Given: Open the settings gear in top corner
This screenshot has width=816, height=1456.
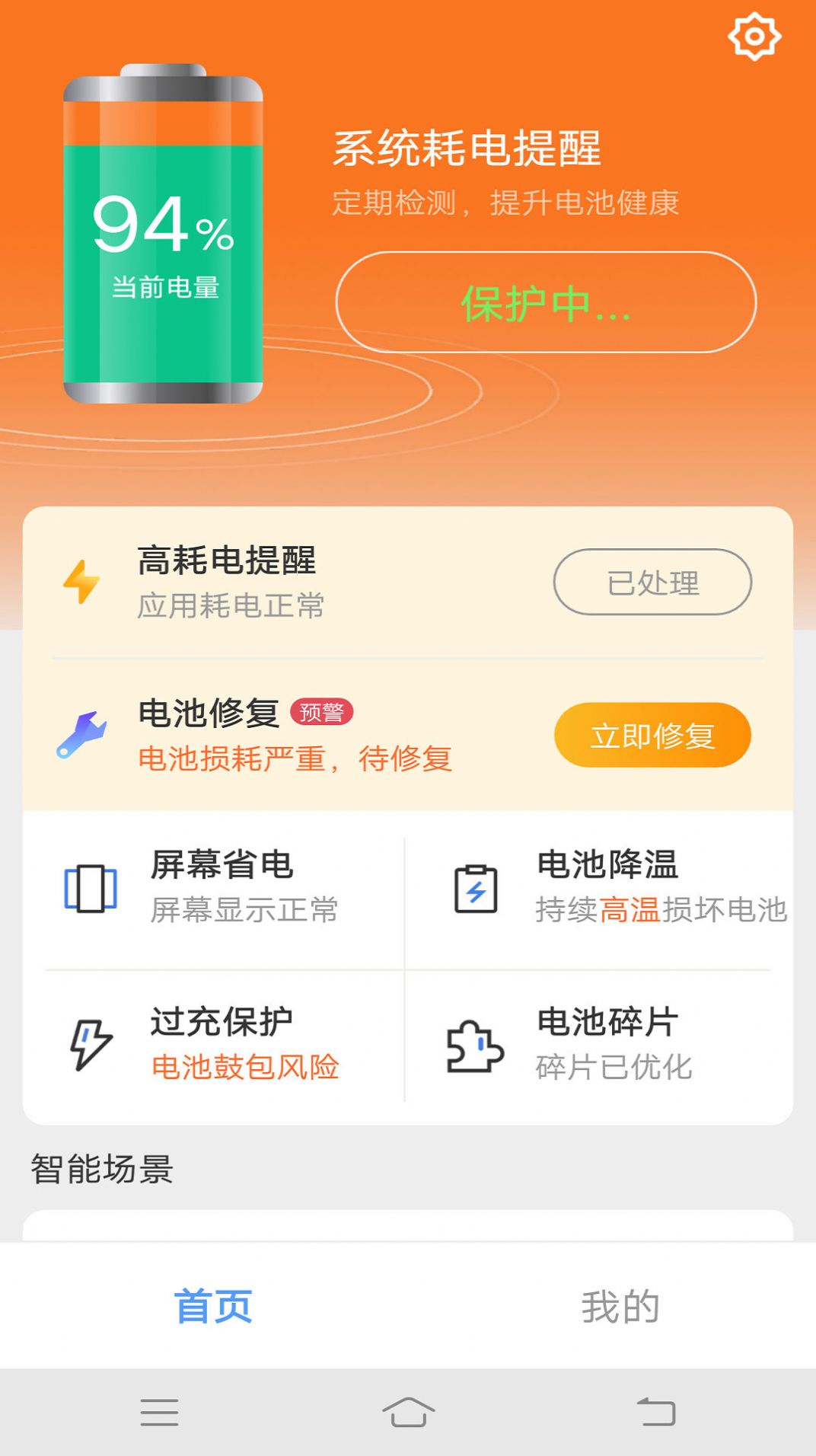Looking at the screenshot, I should point(755,36).
